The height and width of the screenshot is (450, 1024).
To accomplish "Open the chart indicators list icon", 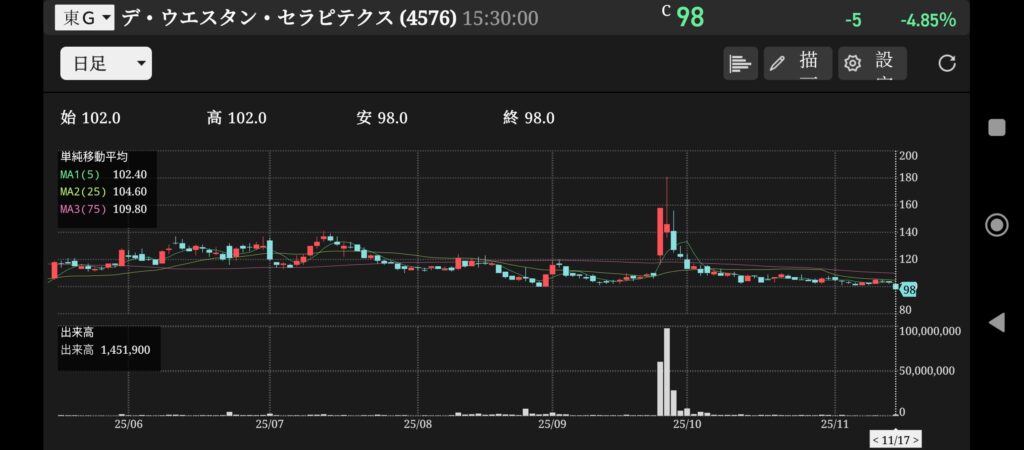I will click(740, 64).
